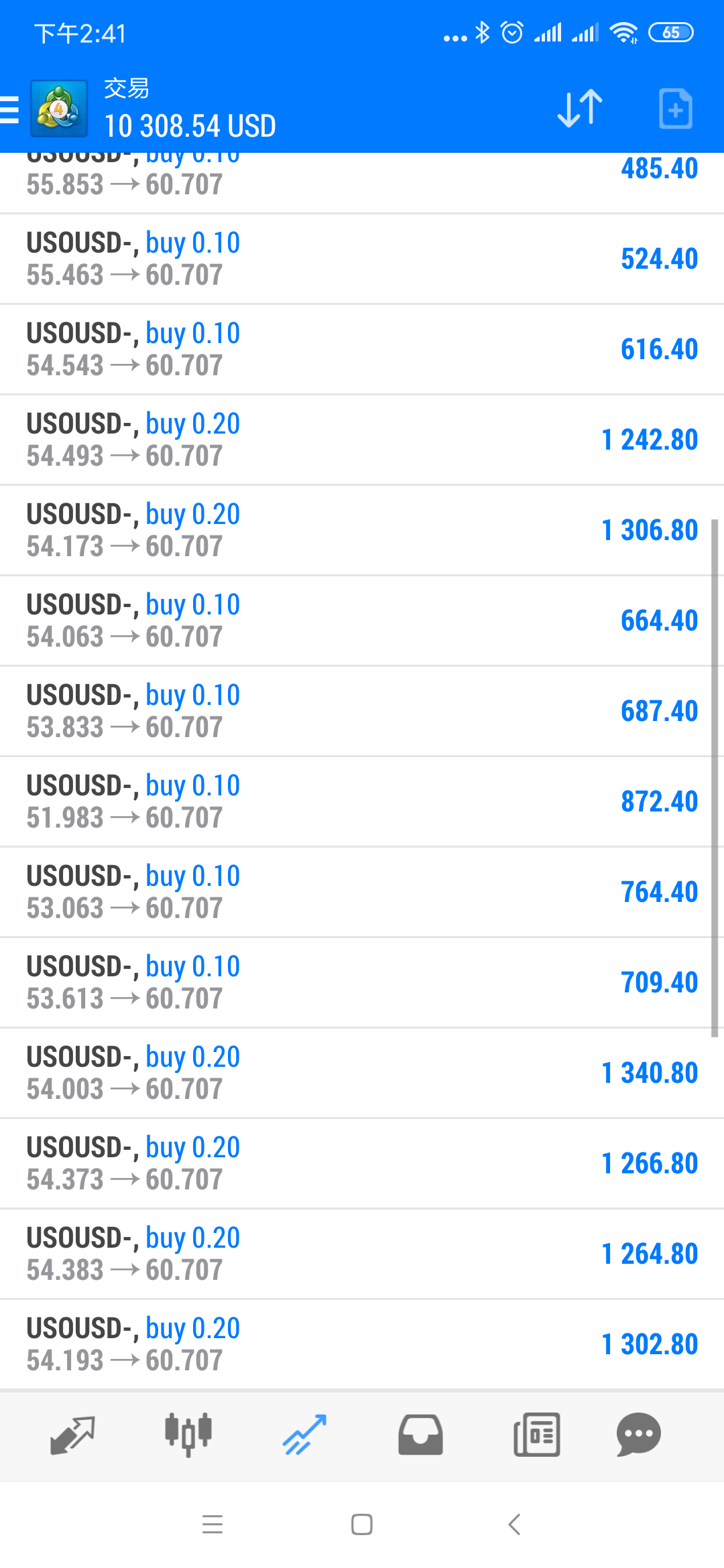Select the position opened at 53.613
This screenshot has width=724, height=1568.
click(362, 983)
